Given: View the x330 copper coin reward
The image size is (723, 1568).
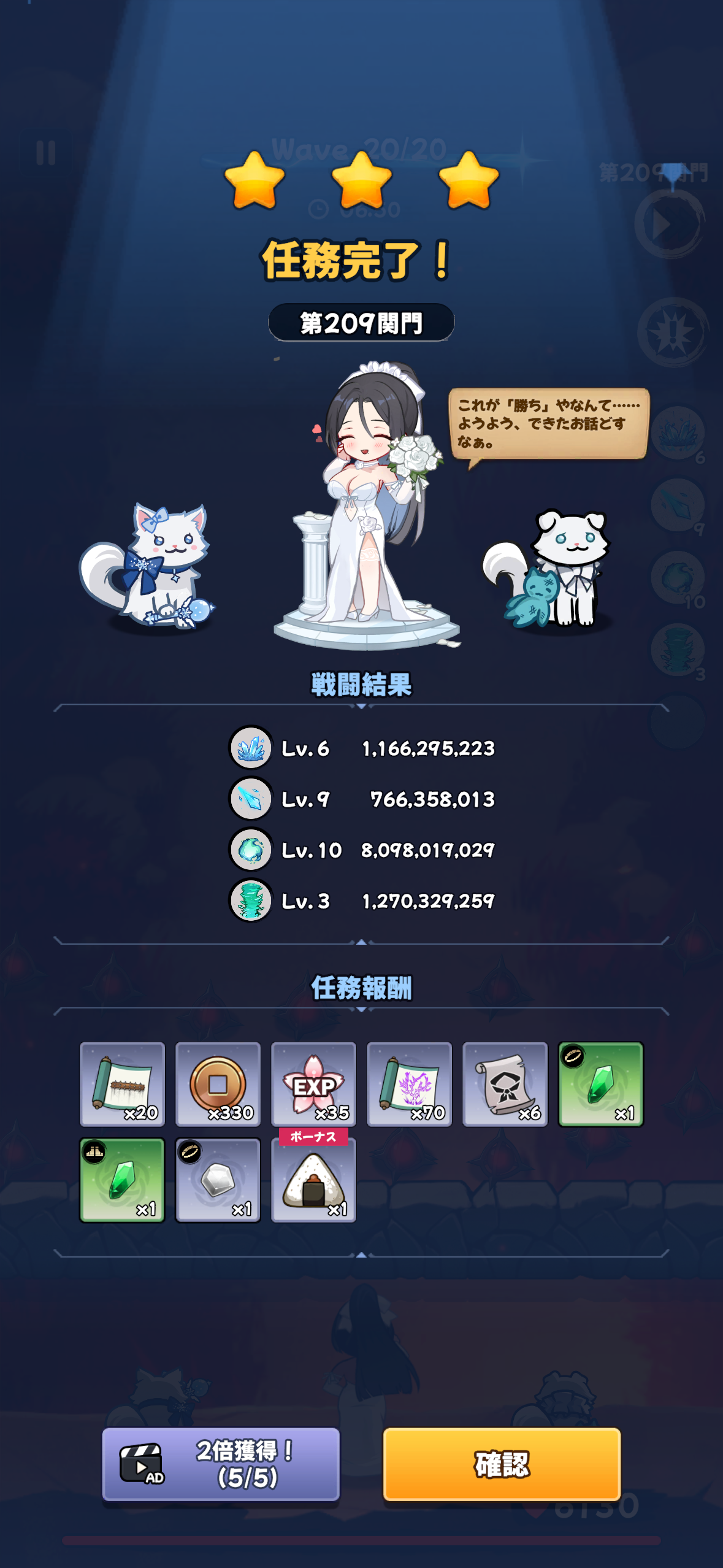Looking at the screenshot, I should pos(218,1084).
